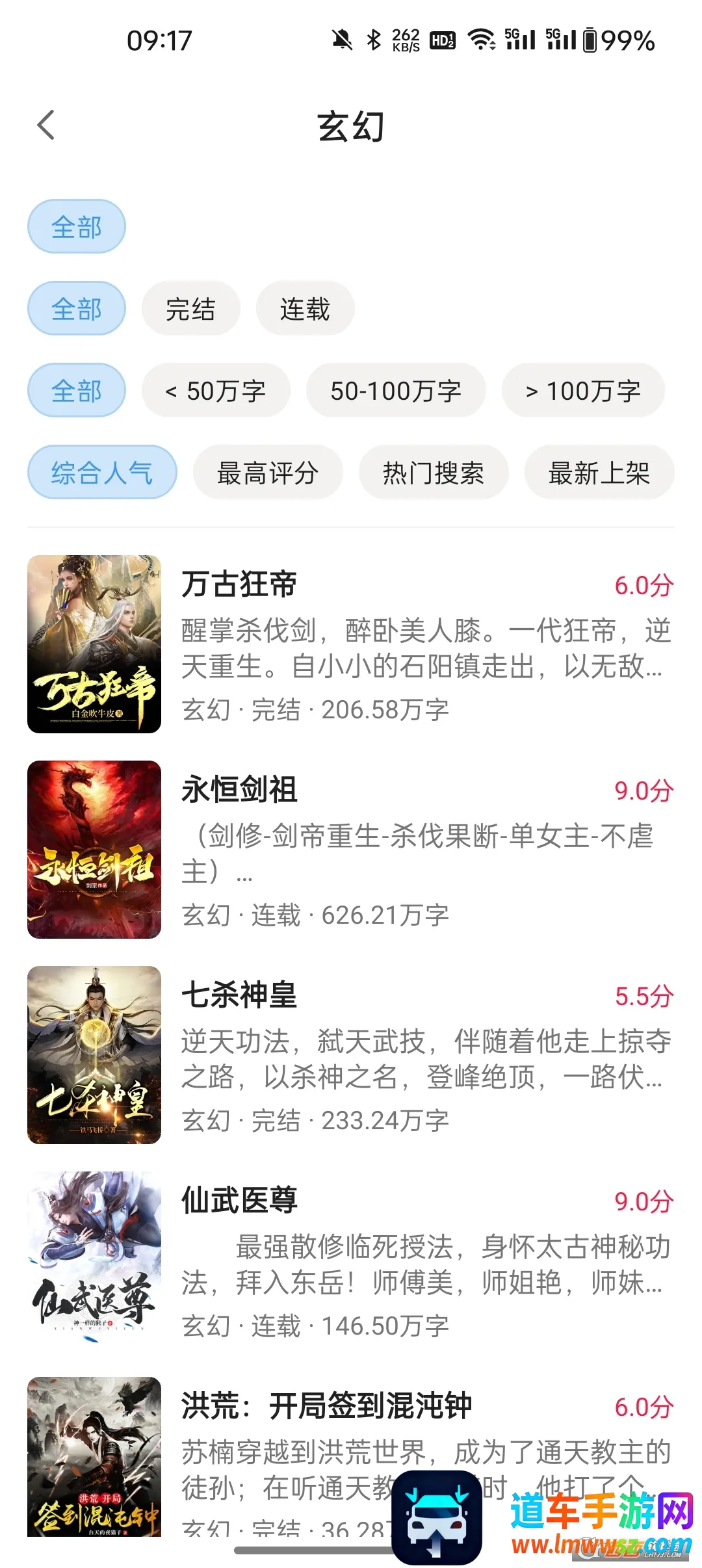Switch sorting to 热门搜索

pos(434,473)
